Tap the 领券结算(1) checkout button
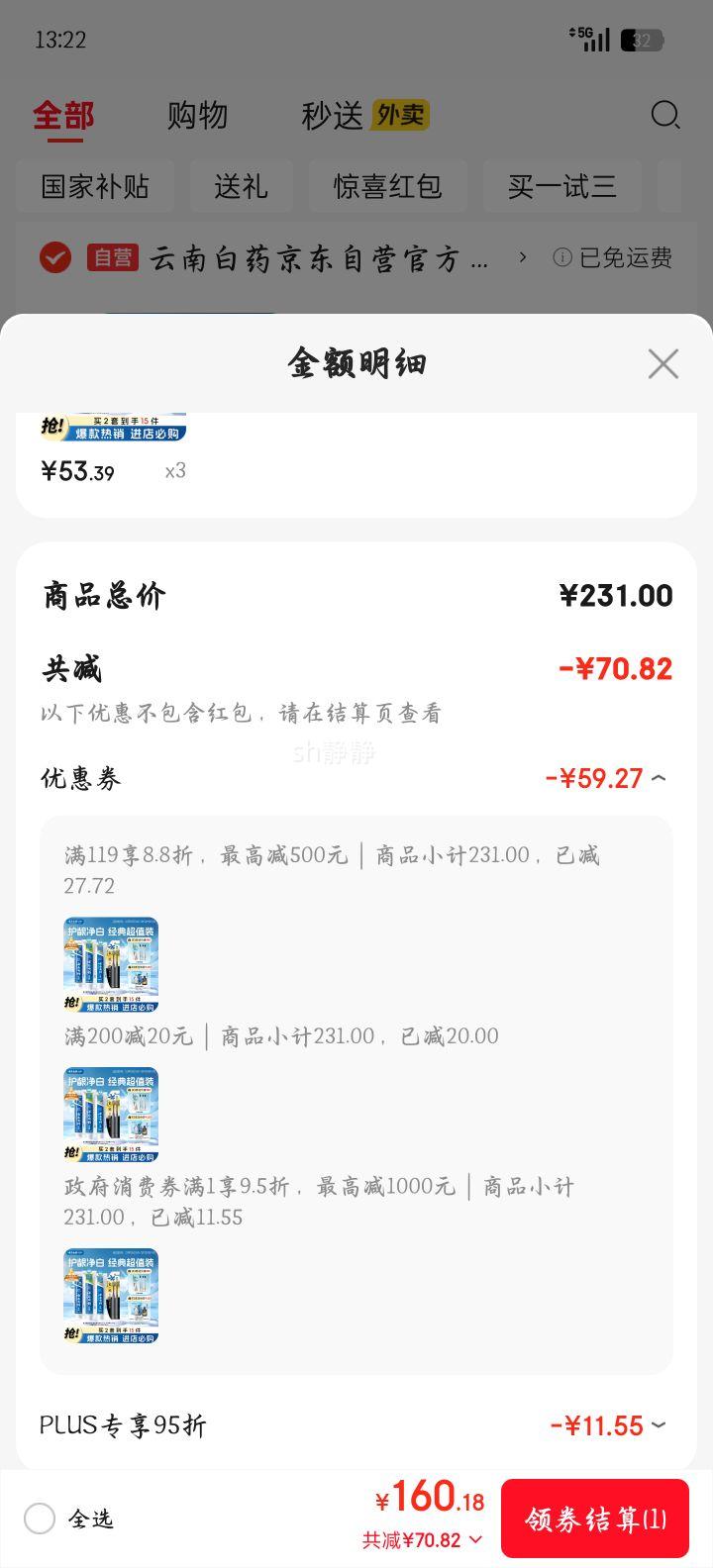This screenshot has height=1568, width=713. (595, 1518)
